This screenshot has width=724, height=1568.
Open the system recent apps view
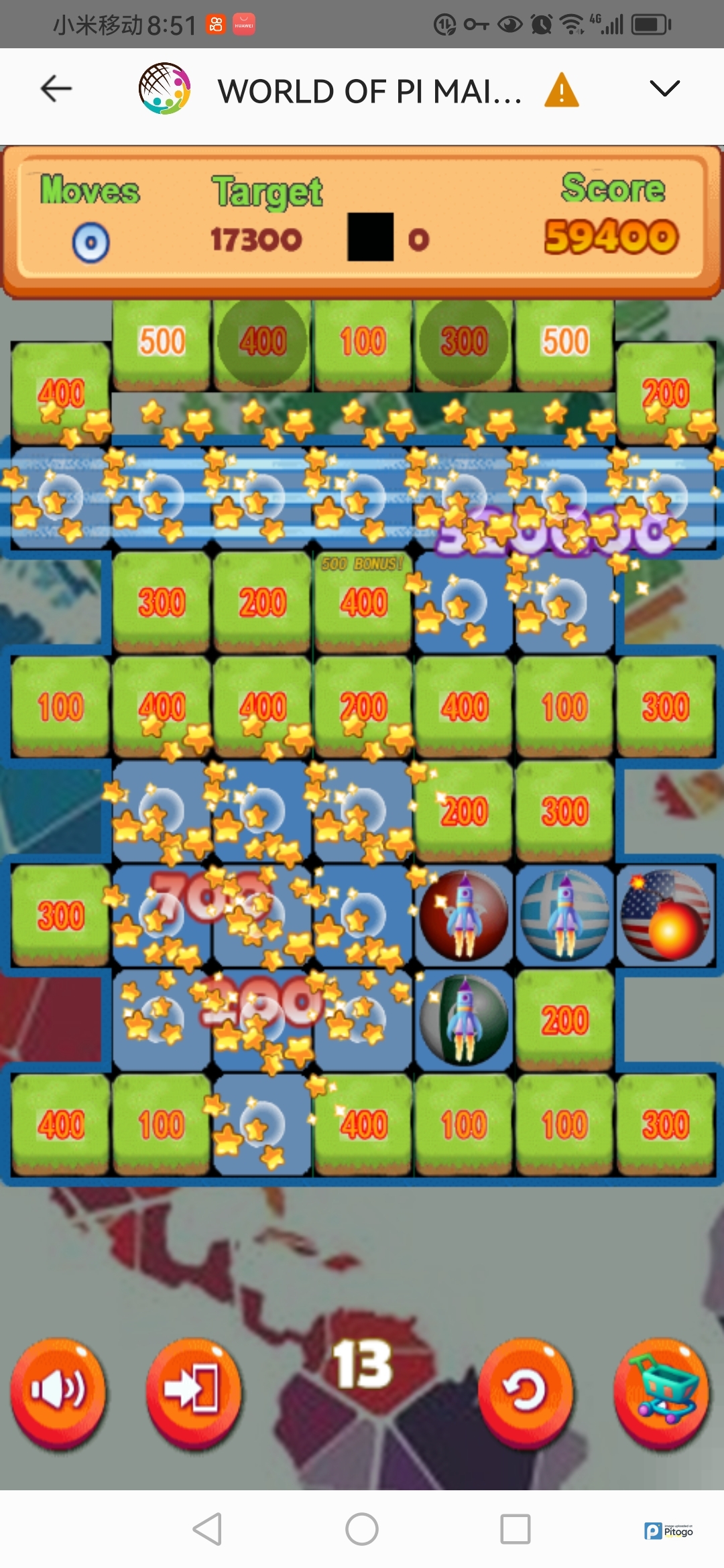coord(515,1529)
